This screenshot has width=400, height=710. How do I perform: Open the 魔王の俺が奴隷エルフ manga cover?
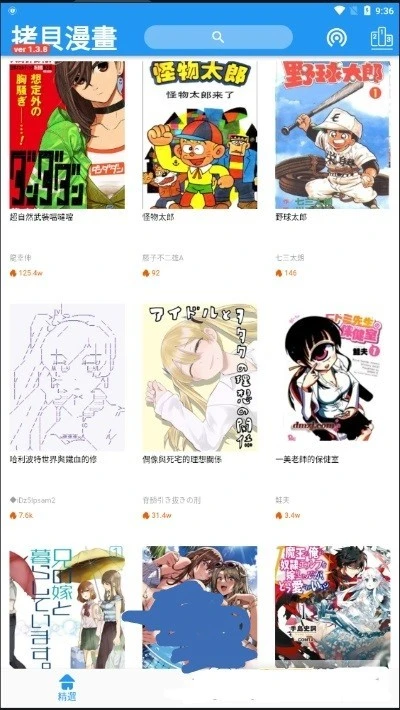(x=333, y=607)
